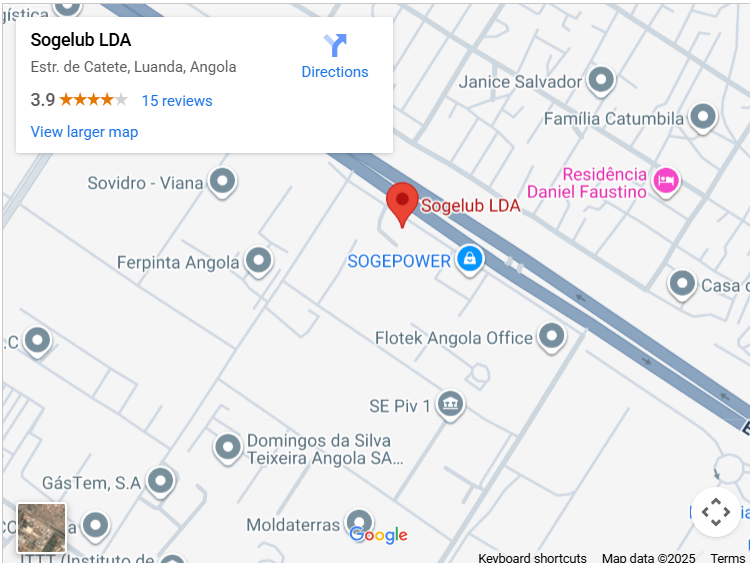Select GásTem, S.A place pin

[x=160, y=483]
